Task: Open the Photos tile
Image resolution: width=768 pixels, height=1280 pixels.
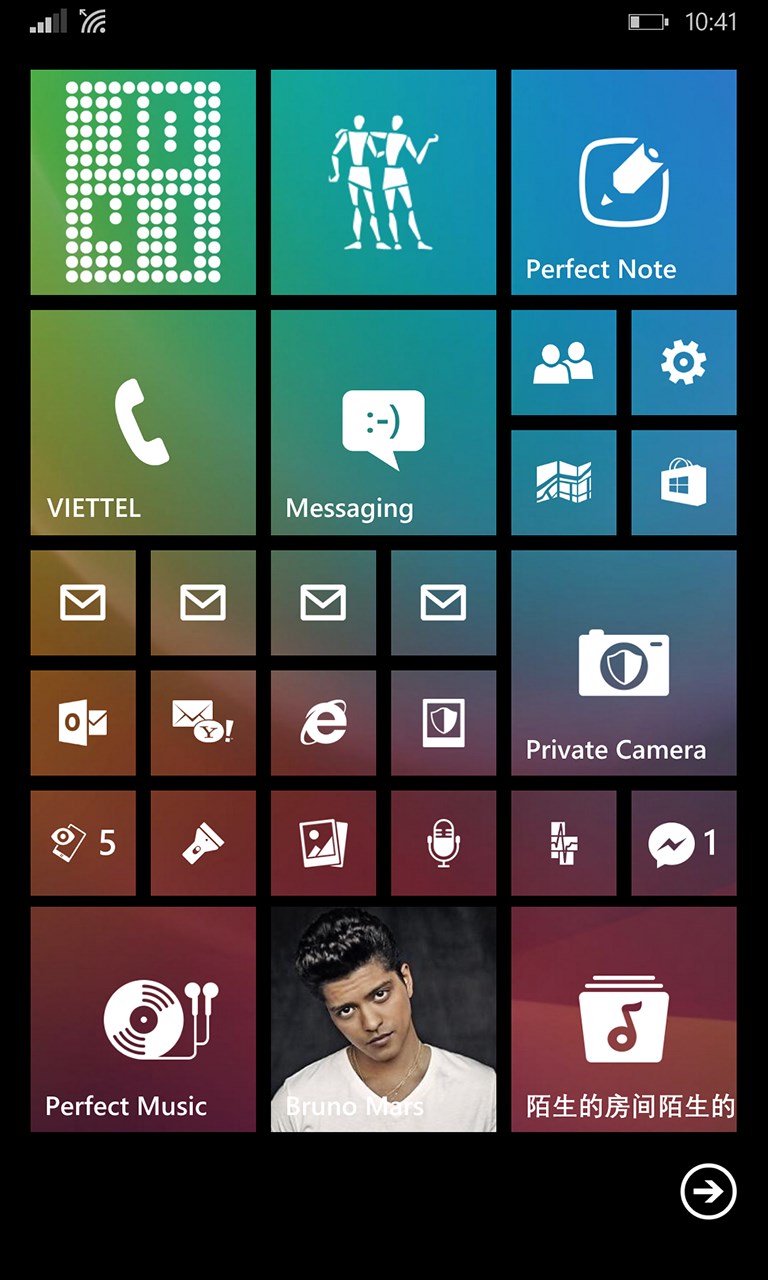Action: (x=323, y=842)
